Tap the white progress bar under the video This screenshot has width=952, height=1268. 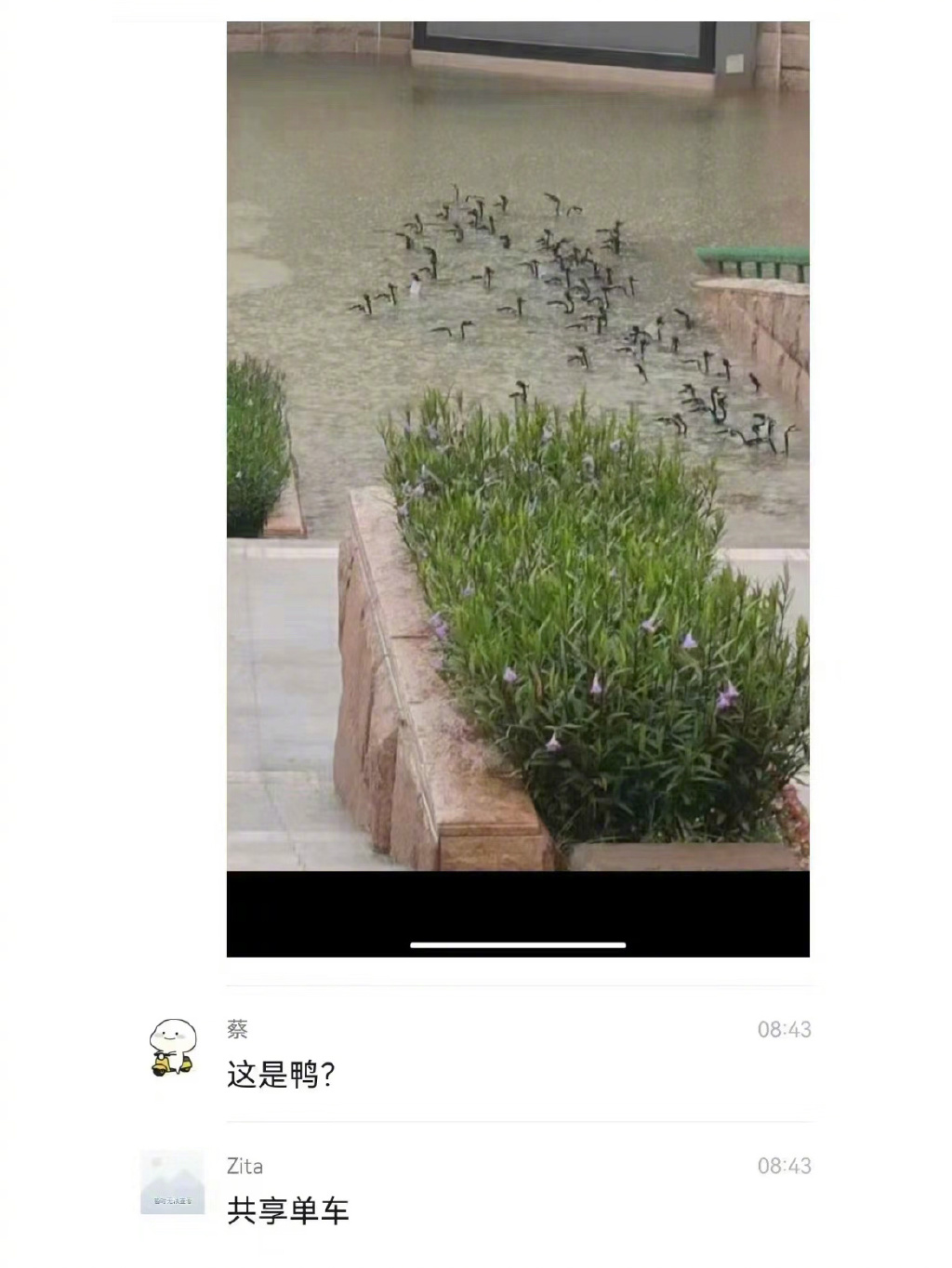(517, 946)
